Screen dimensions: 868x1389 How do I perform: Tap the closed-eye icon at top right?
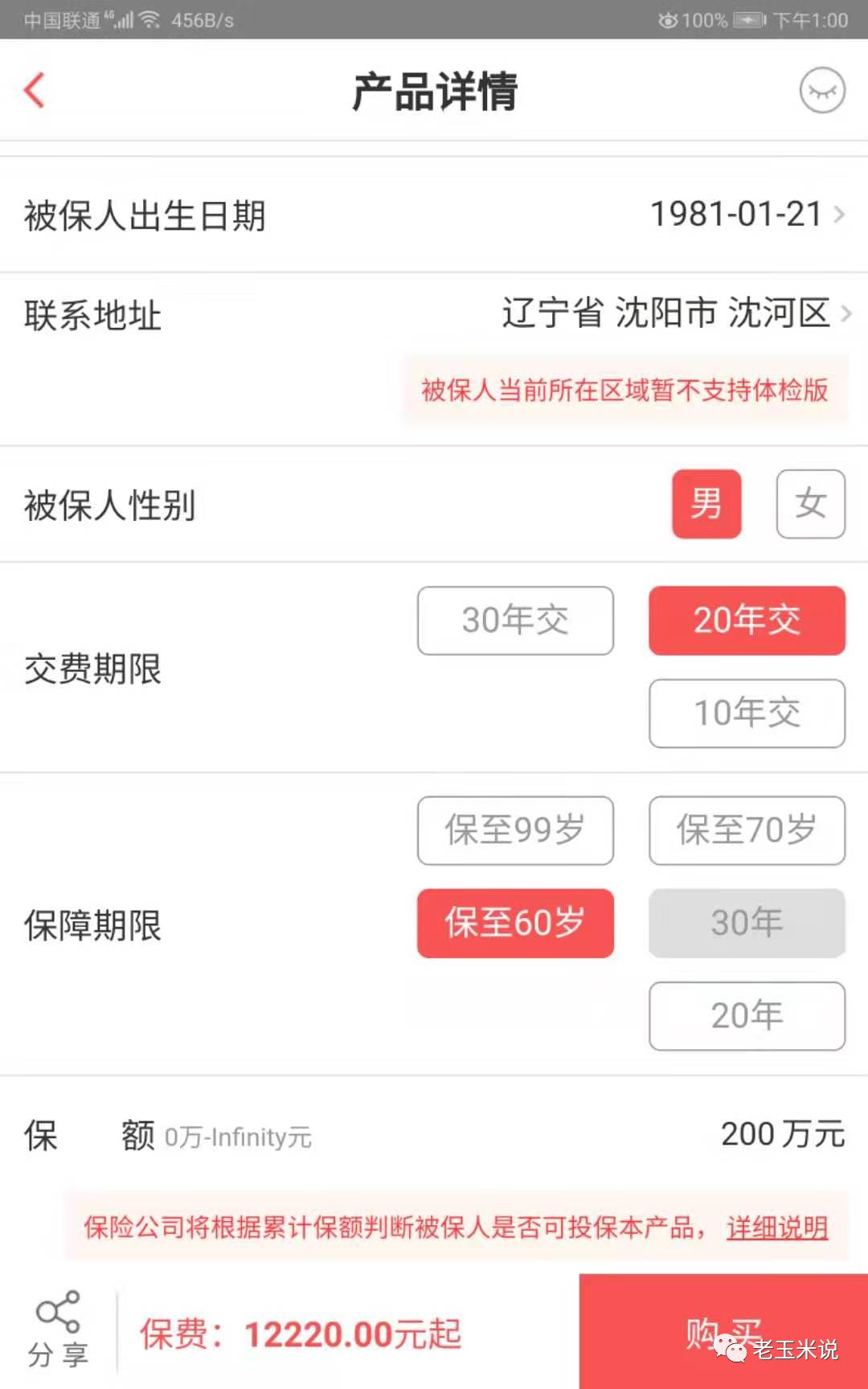click(822, 91)
